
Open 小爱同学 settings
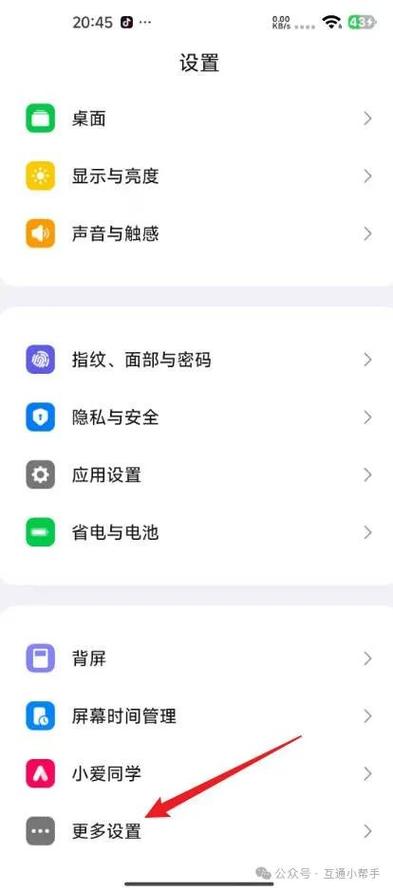point(196,774)
